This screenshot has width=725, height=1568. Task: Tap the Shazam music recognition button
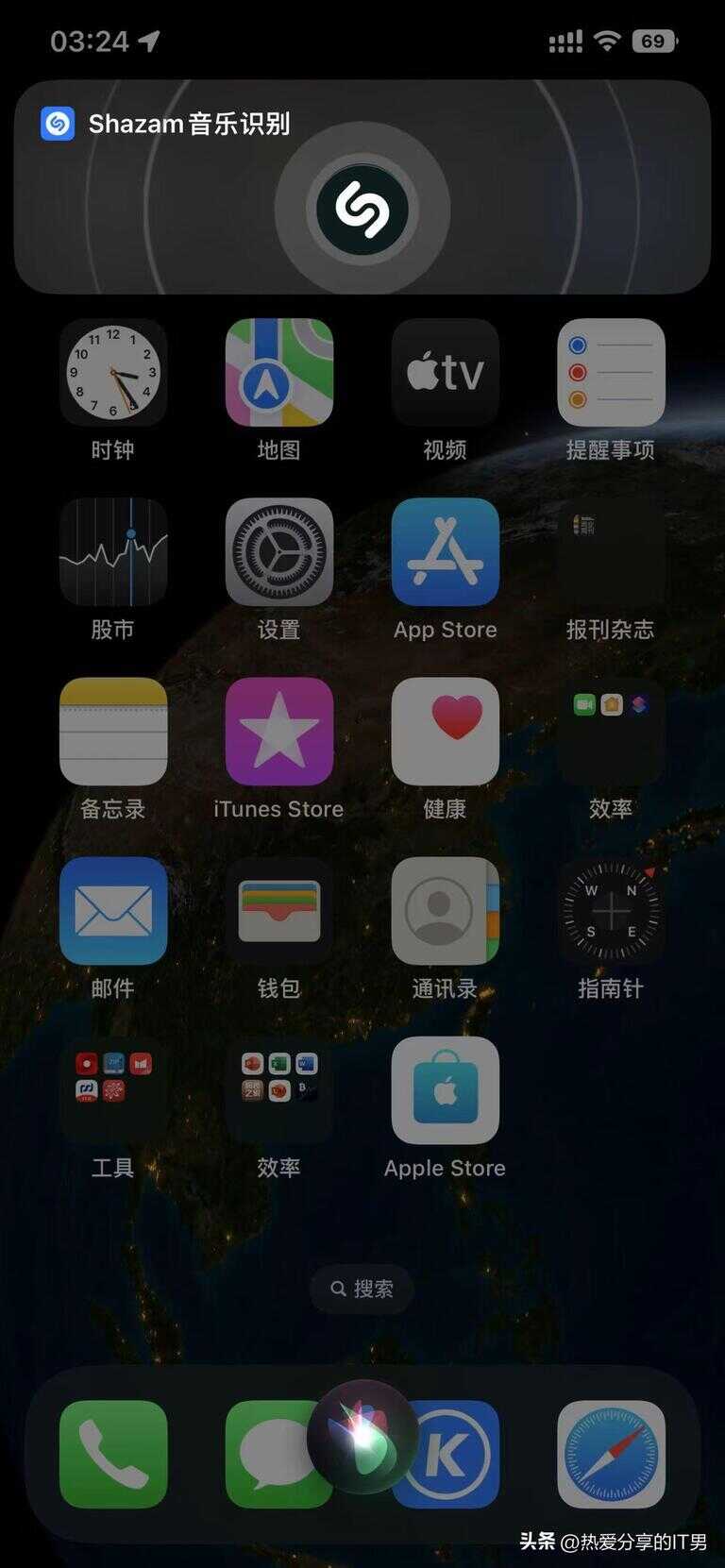pos(362,210)
